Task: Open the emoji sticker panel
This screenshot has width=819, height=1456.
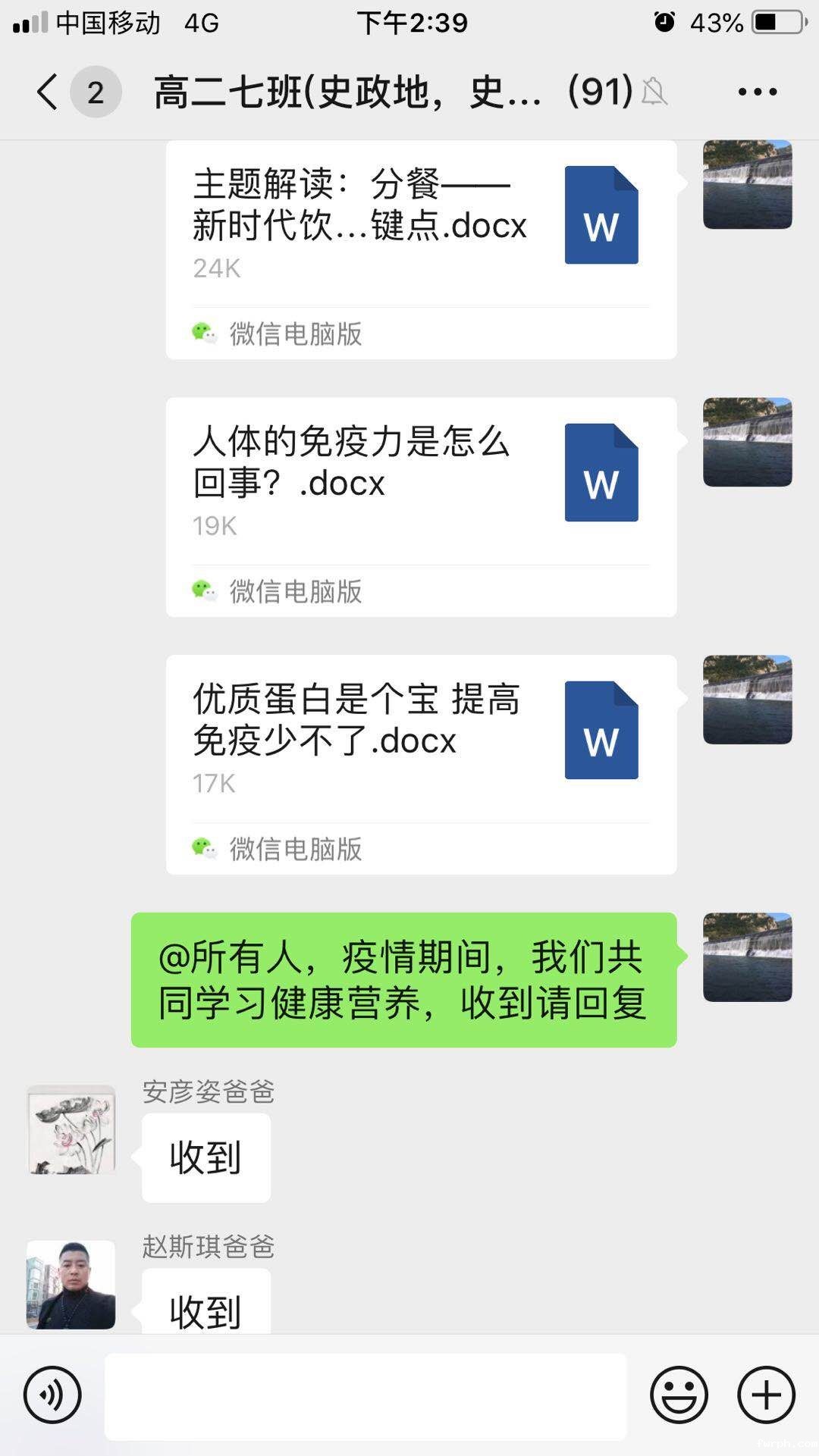Action: (x=679, y=1395)
